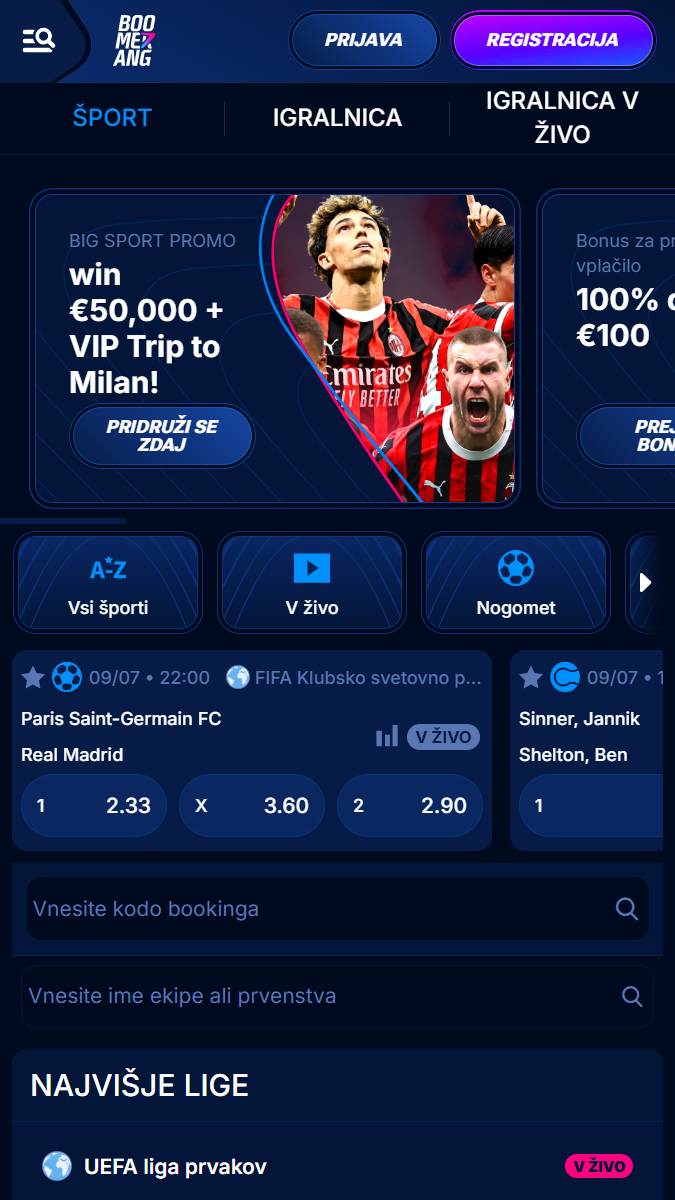Tap Pridruži se zdaj on promo banner

click(162, 436)
